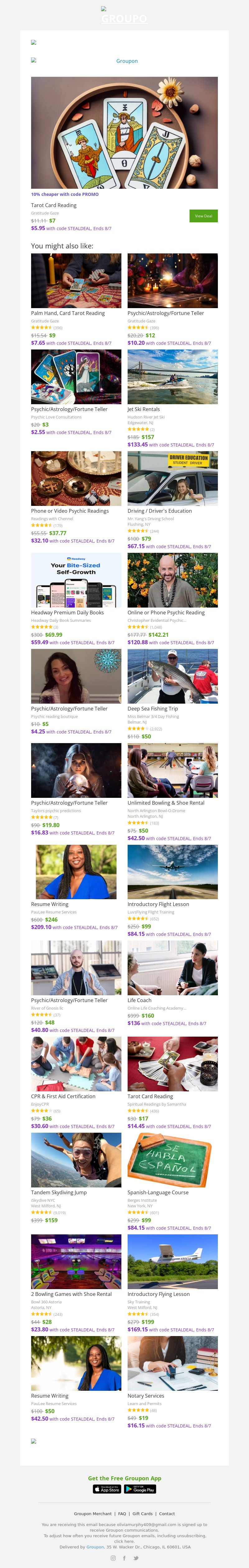Open the Groupon Merchant link

pyautogui.click(x=92, y=1514)
